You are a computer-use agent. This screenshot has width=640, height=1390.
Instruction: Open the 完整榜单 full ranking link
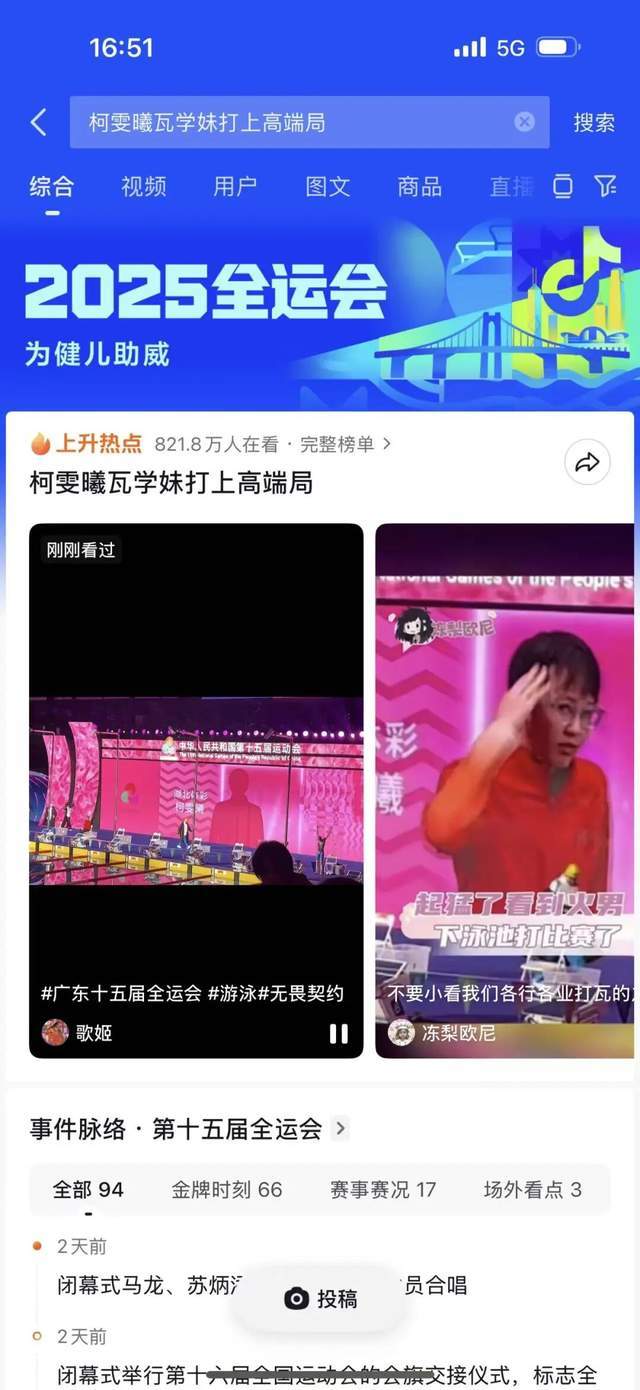(x=346, y=444)
